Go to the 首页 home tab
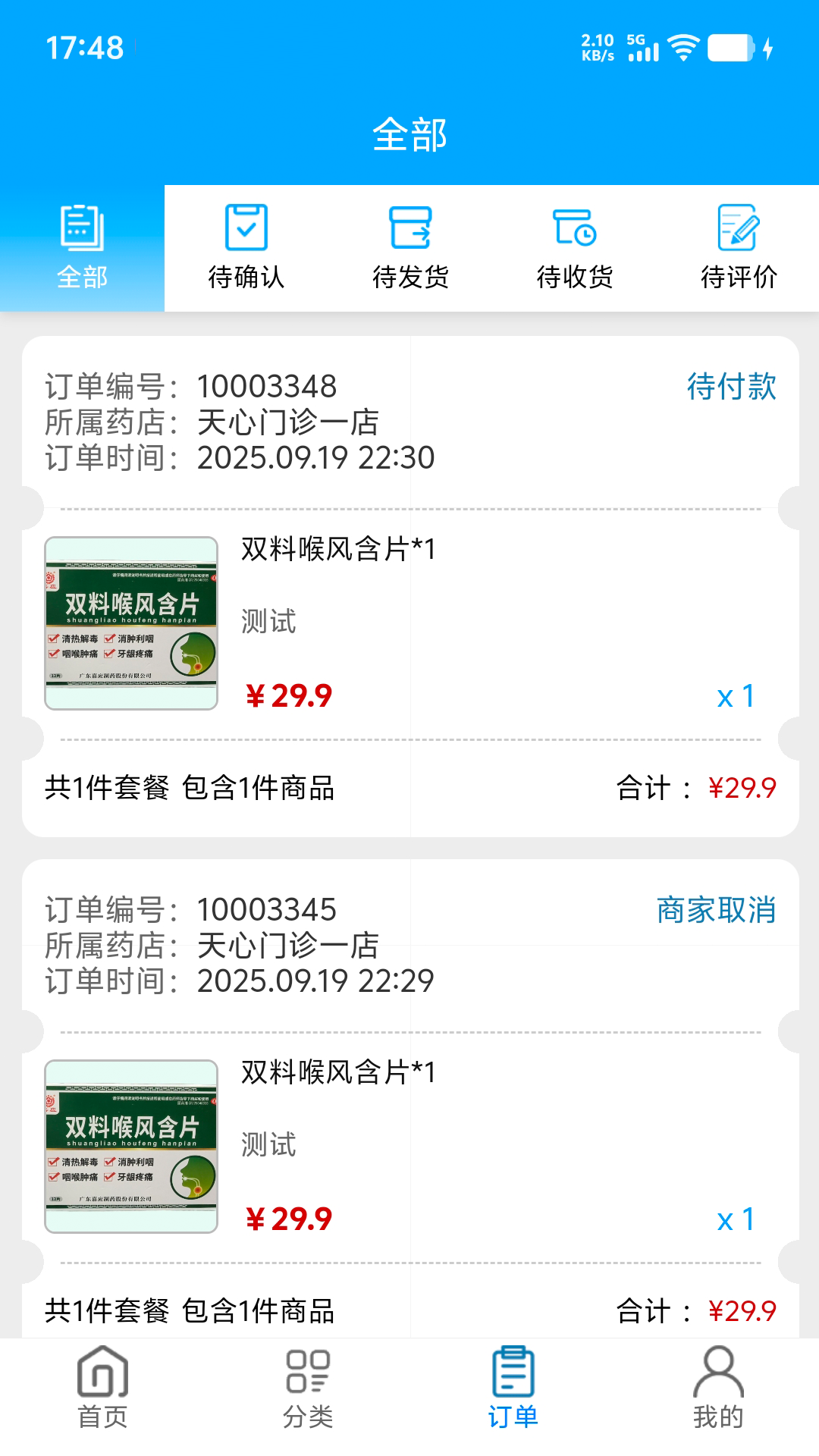Screen dimensions: 819x1456 pos(102,1388)
